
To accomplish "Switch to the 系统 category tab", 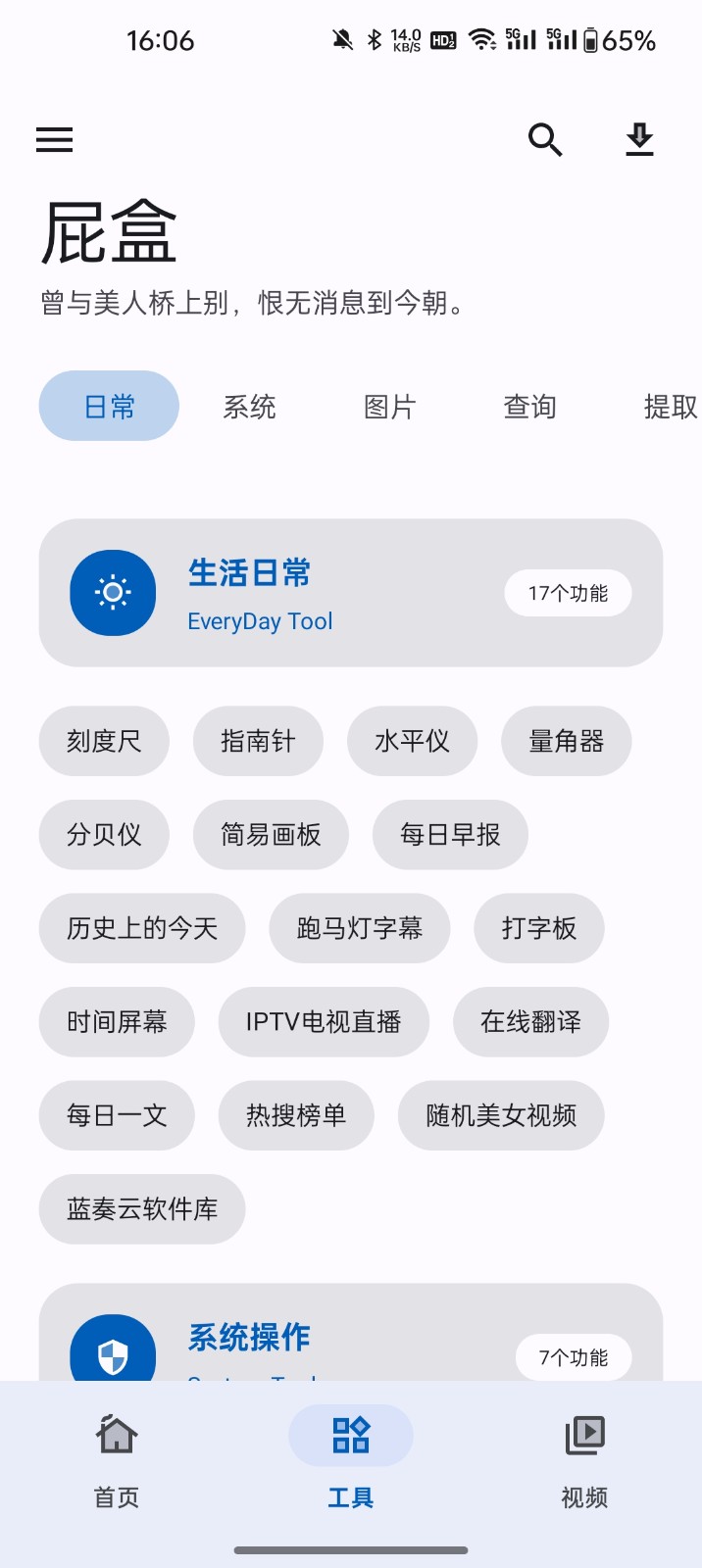I will click(x=249, y=407).
